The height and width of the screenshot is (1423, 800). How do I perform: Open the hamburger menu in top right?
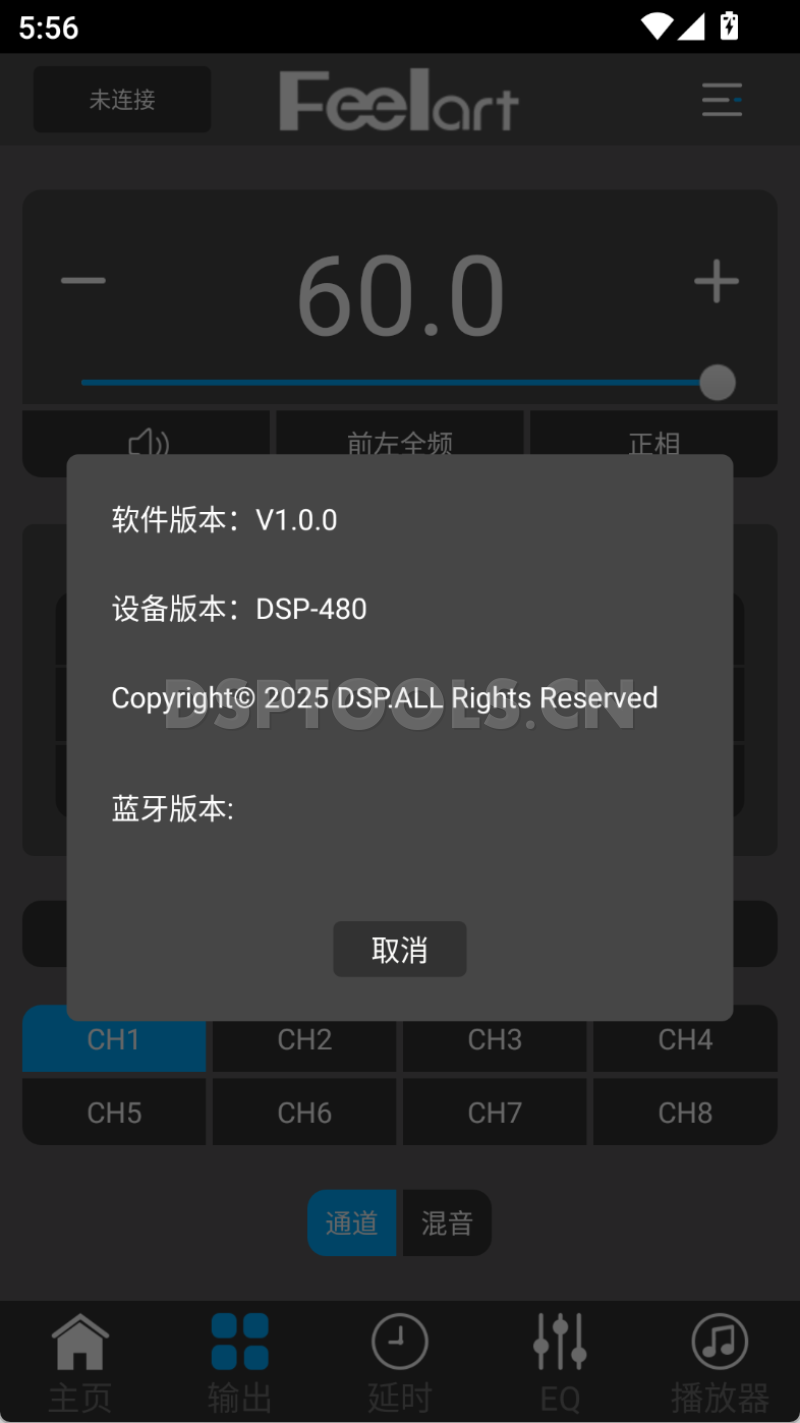coord(722,100)
